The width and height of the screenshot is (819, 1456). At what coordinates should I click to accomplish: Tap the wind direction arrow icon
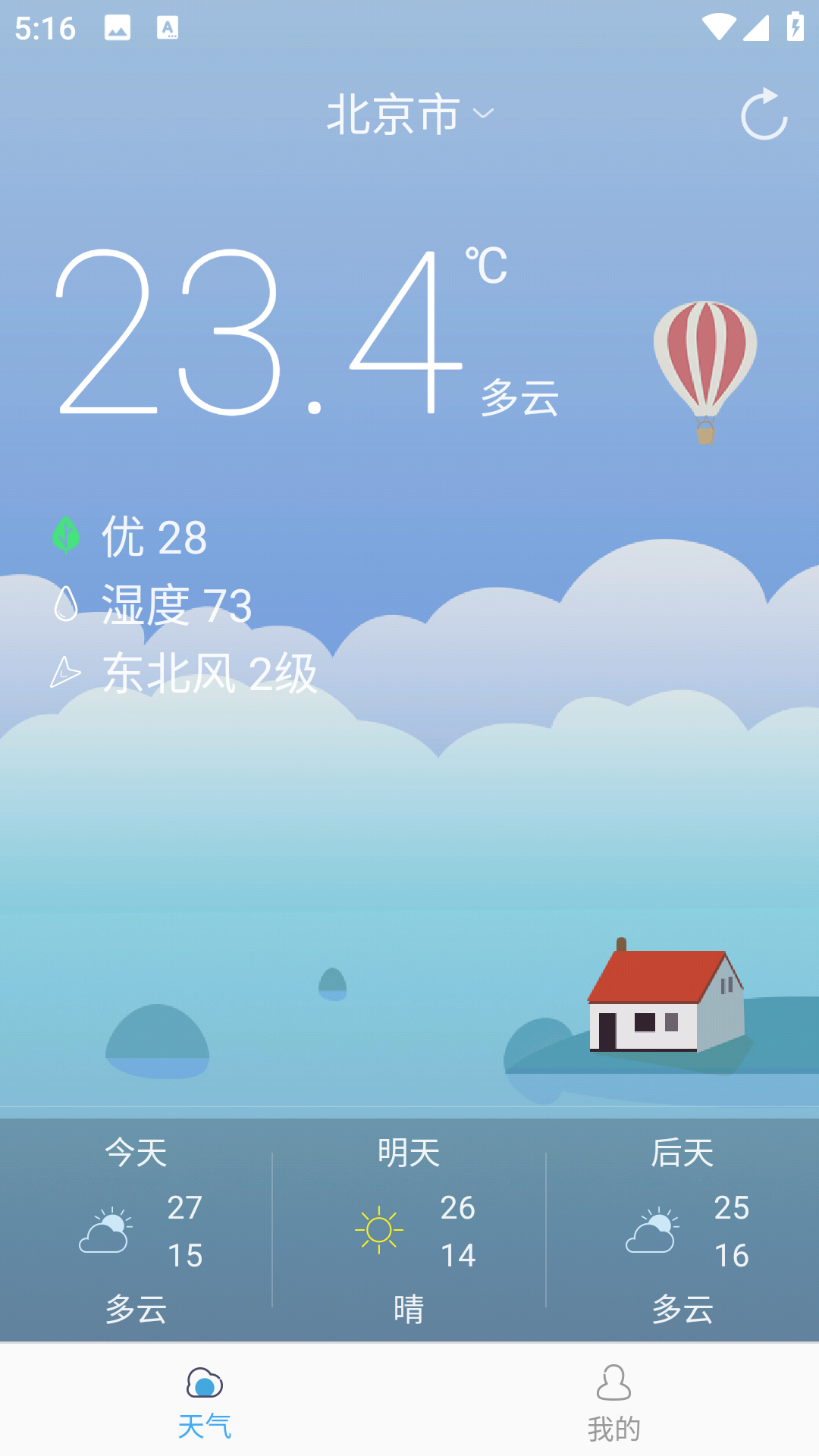pyautogui.click(x=67, y=671)
